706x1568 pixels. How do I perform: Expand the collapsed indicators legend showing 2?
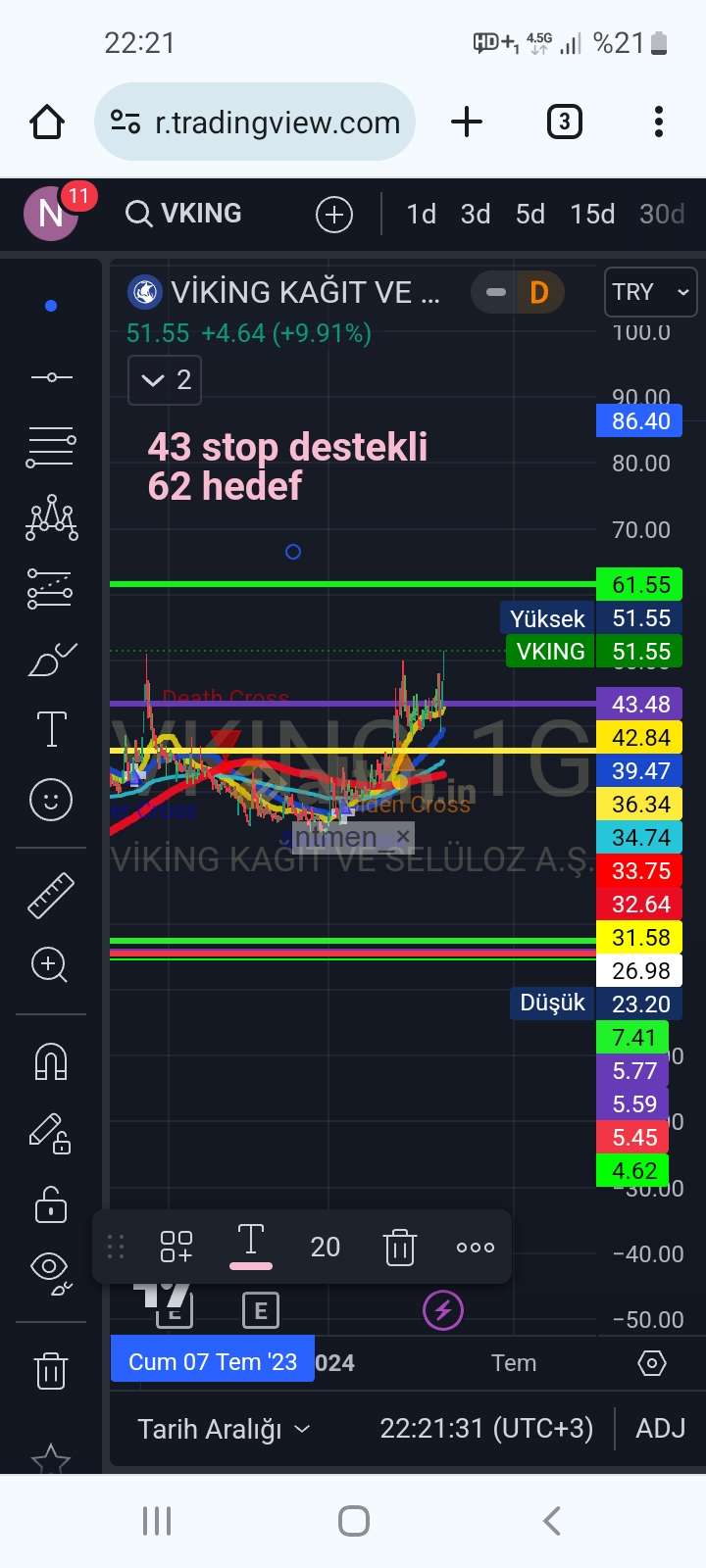pyautogui.click(x=165, y=380)
